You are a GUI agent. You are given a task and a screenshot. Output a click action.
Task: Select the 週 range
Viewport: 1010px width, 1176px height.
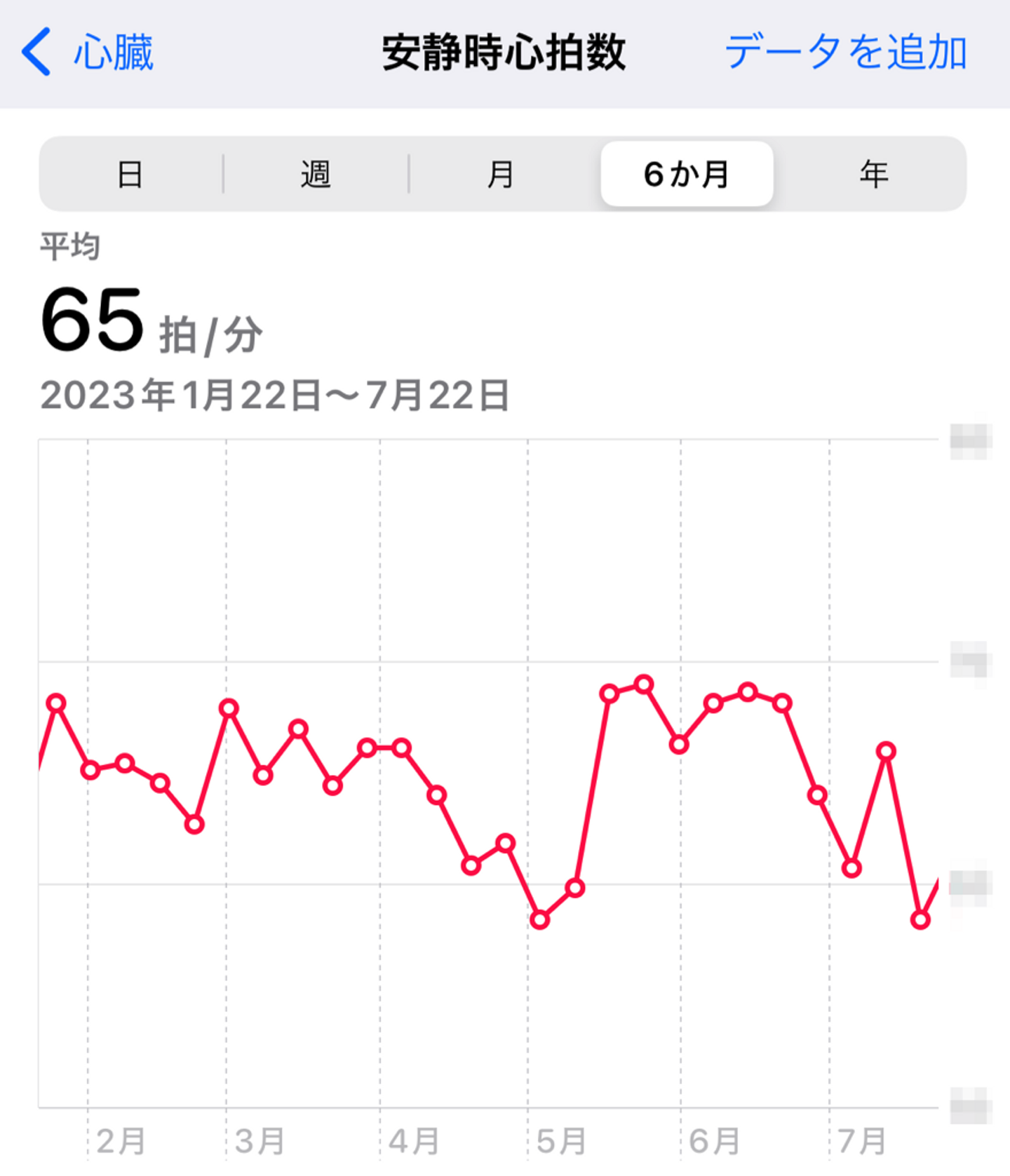316,174
